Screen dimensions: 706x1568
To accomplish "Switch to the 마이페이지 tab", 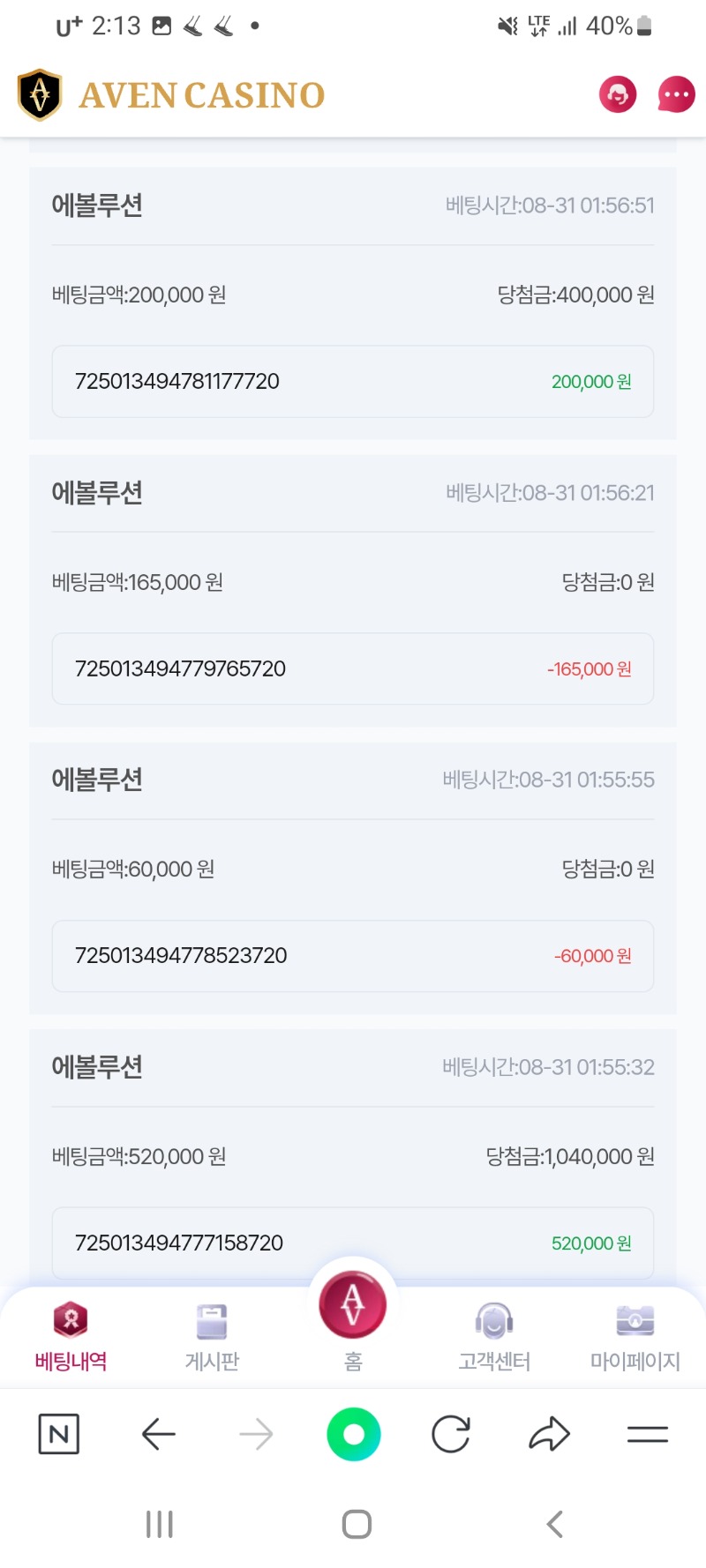I will pos(635,1337).
